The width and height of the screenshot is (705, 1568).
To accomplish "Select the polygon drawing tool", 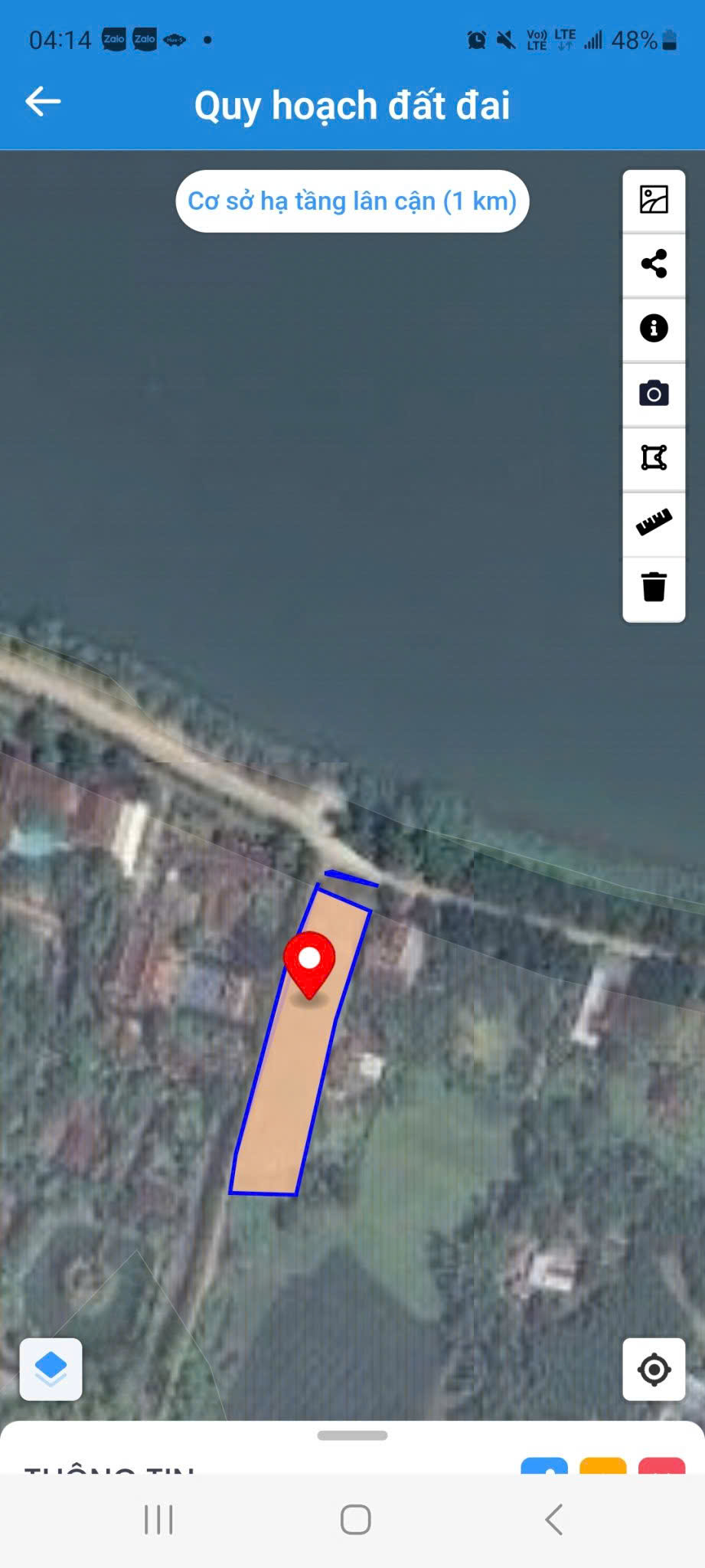I will click(x=654, y=458).
